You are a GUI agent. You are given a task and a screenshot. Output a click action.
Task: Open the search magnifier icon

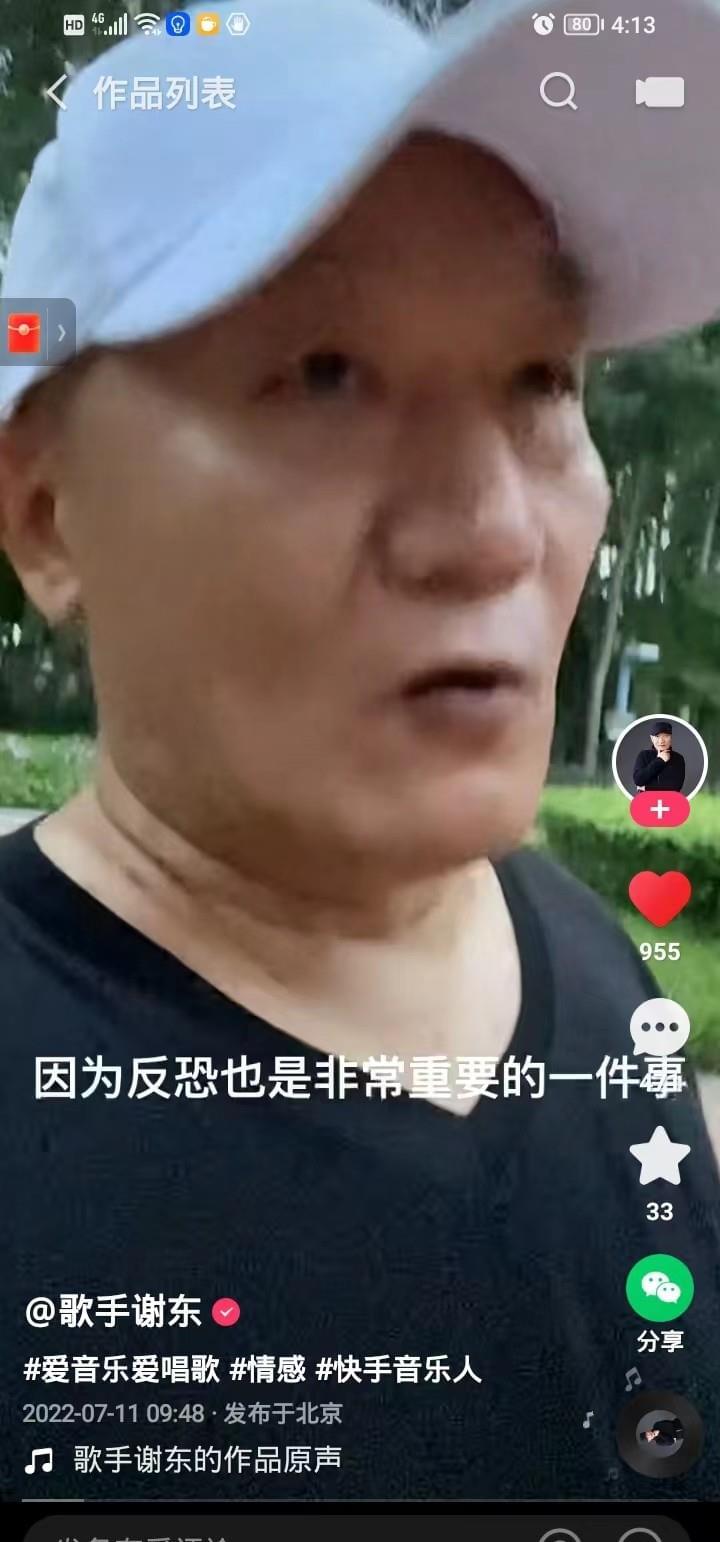(558, 92)
